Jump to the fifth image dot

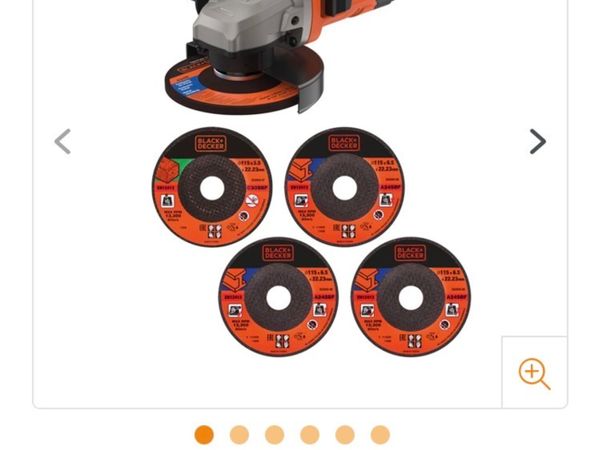click(x=345, y=435)
